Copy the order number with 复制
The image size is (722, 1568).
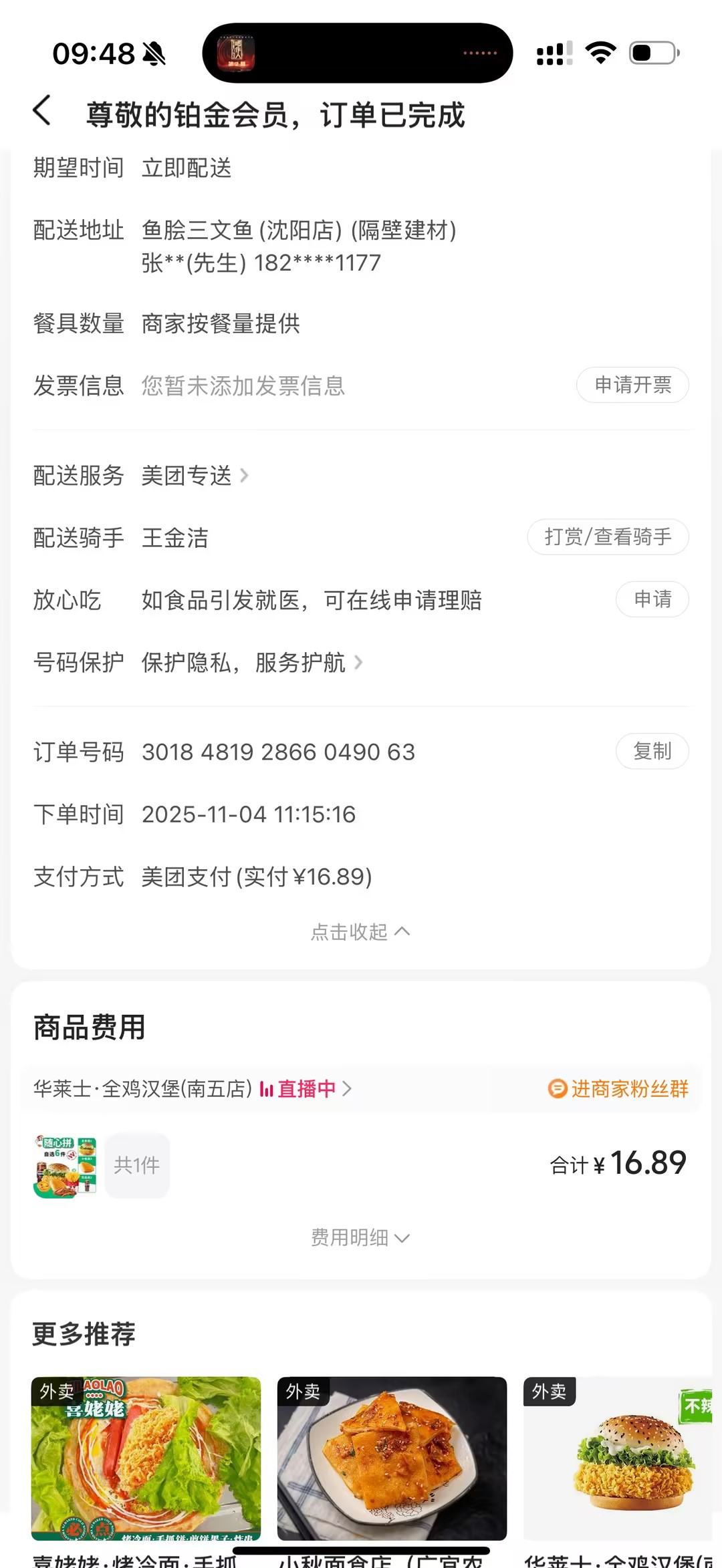pyautogui.click(x=652, y=752)
